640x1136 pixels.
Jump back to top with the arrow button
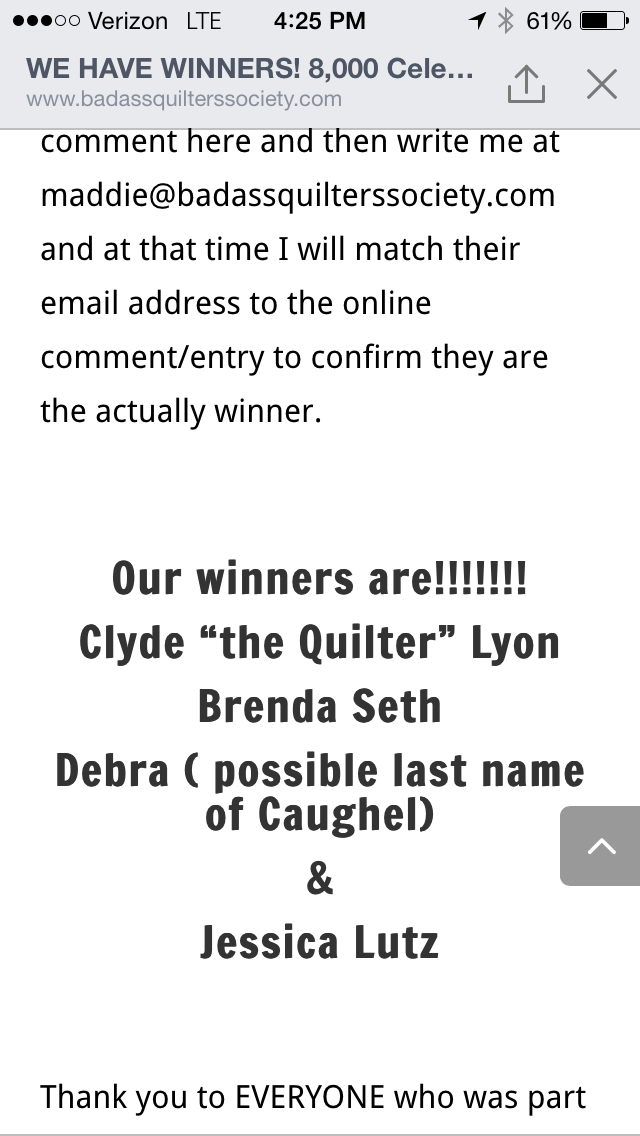(x=601, y=846)
